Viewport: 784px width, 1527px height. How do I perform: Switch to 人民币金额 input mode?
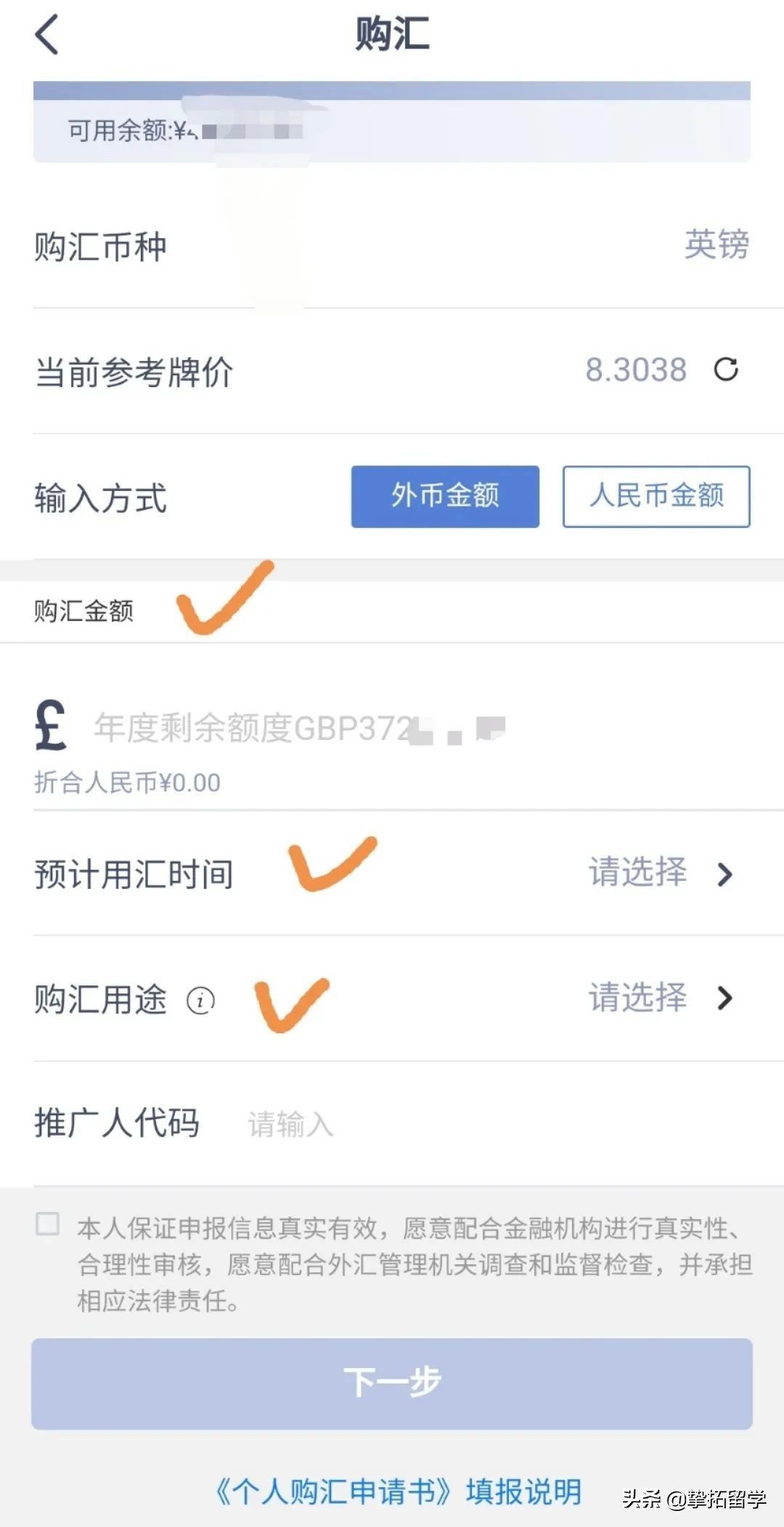point(656,497)
